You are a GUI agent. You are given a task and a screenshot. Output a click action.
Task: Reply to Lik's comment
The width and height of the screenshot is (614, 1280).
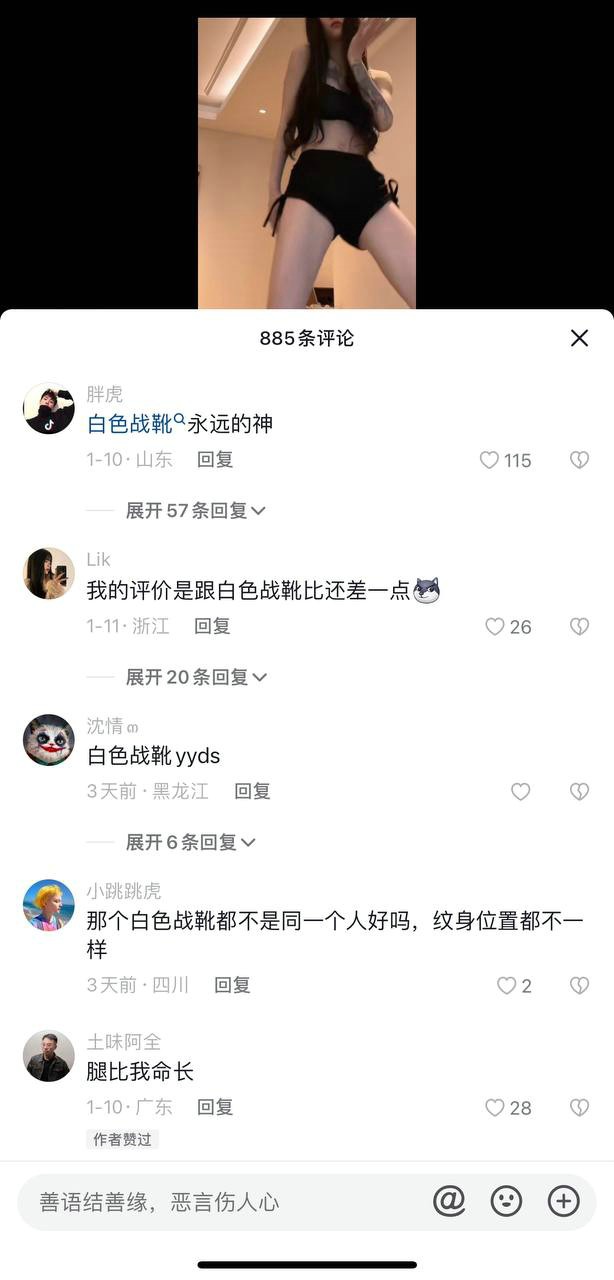click(x=212, y=626)
